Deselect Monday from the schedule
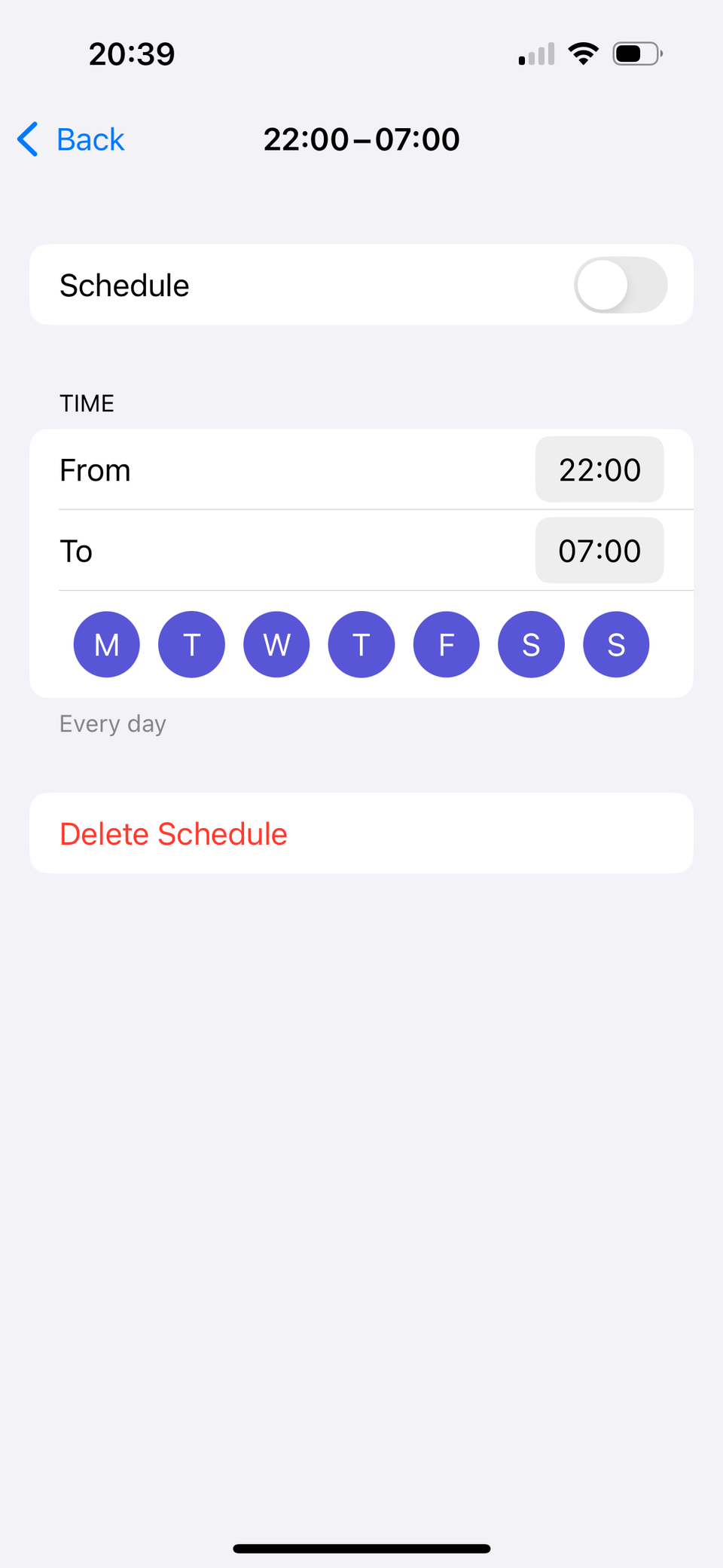This screenshot has height=1568, width=723. [106, 644]
